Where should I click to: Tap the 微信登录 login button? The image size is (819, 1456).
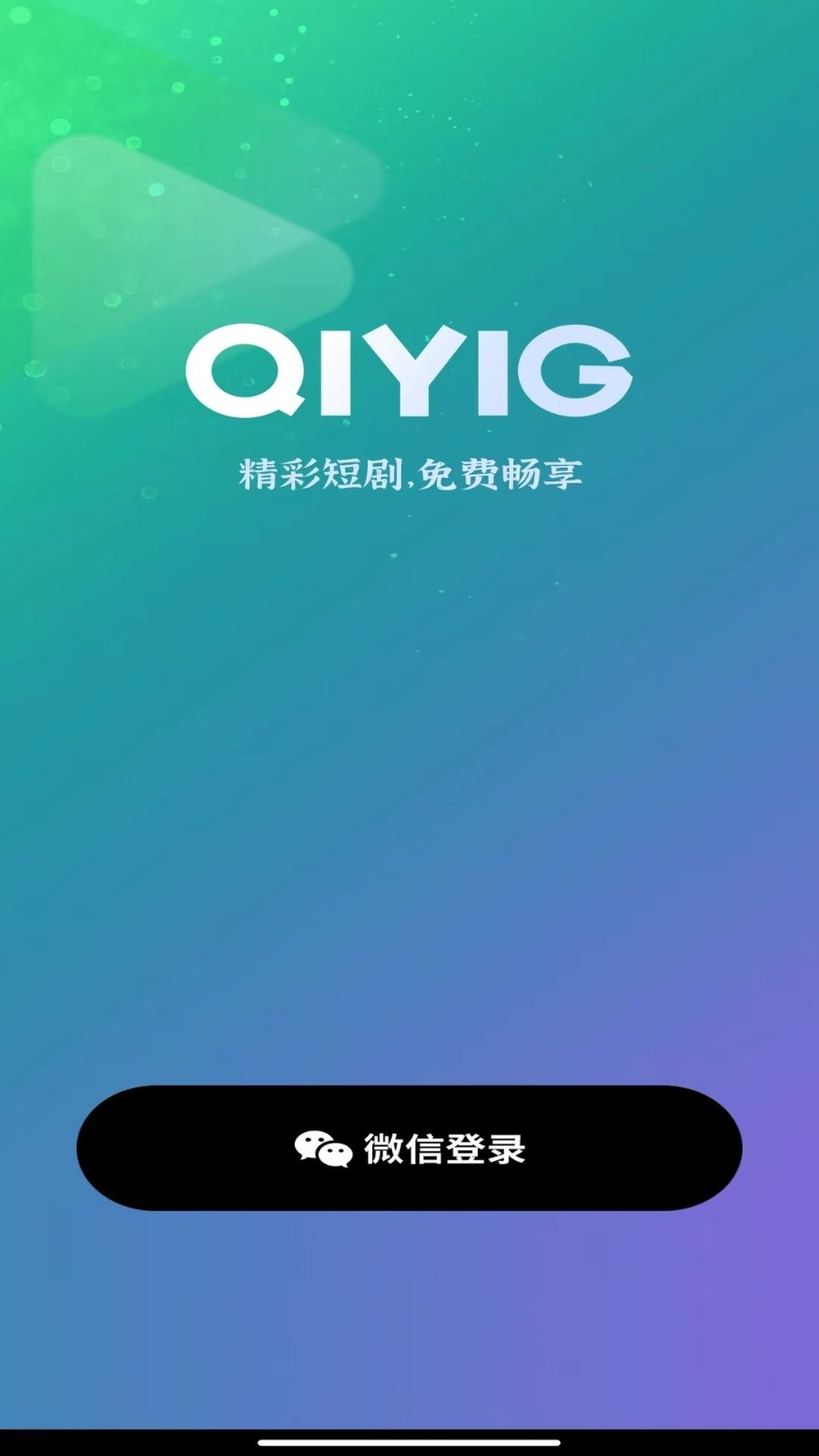click(409, 1148)
